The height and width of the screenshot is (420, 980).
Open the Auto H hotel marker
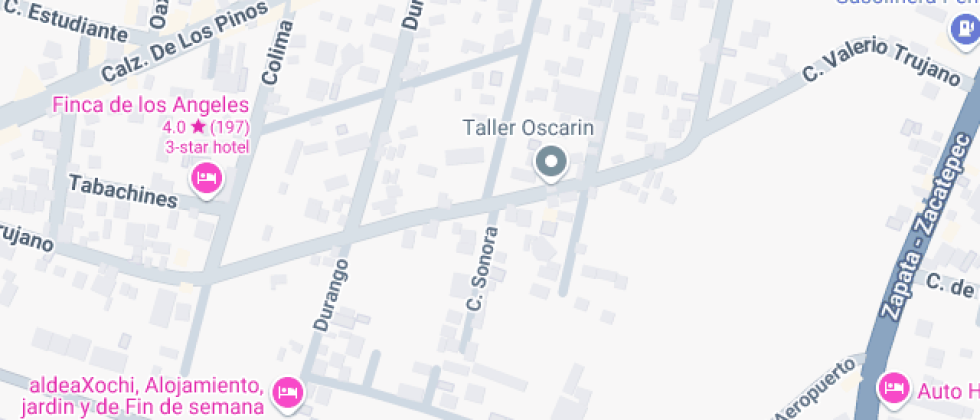pos(894,388)
